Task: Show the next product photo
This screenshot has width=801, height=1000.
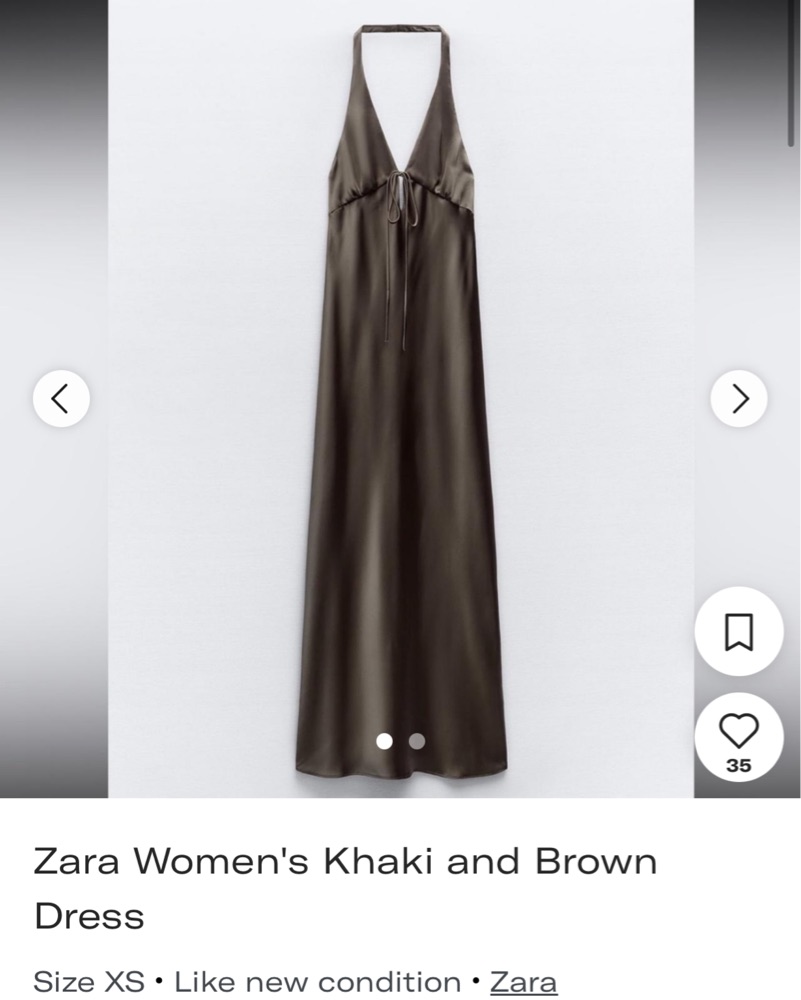Action: (x=739, y=399)
